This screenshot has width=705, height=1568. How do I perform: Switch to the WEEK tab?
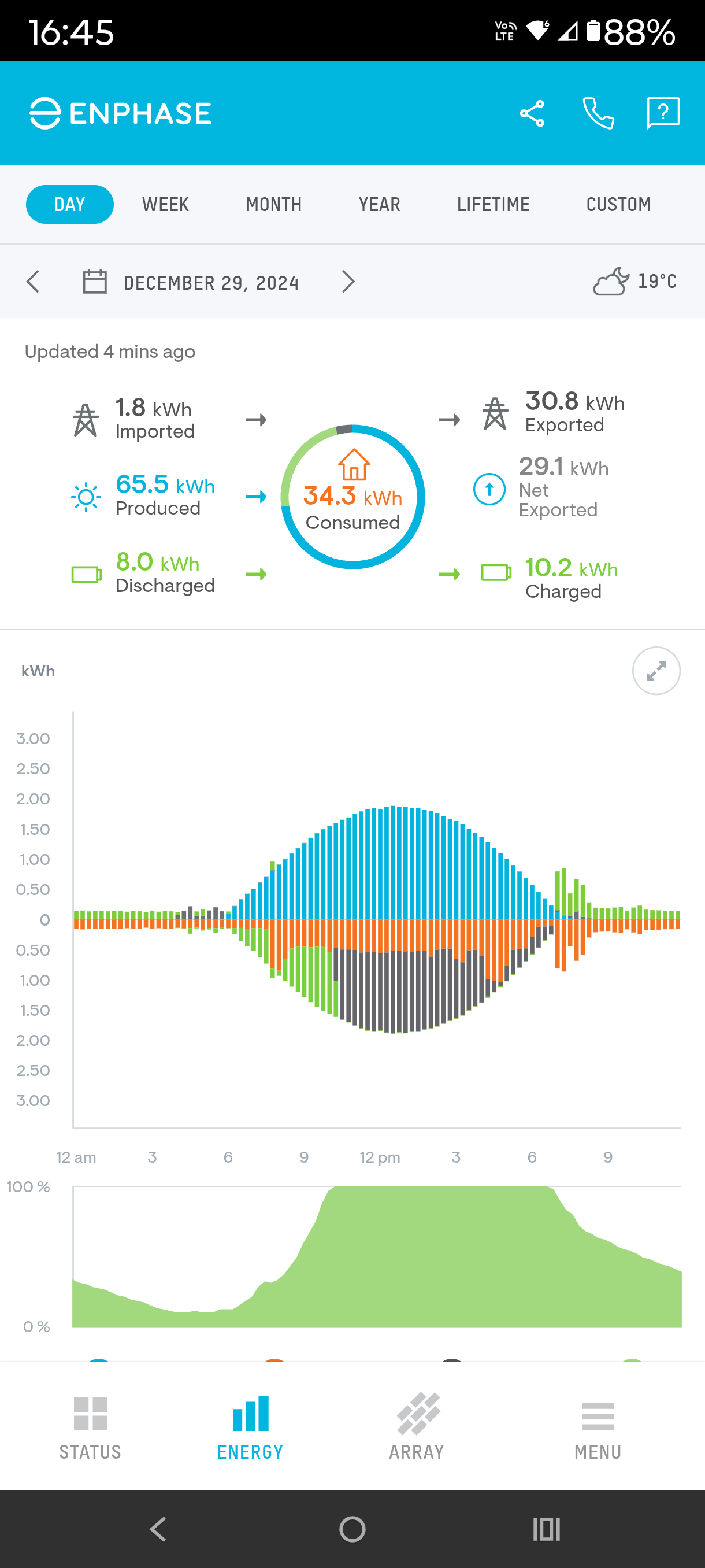(x=165, y=204)
